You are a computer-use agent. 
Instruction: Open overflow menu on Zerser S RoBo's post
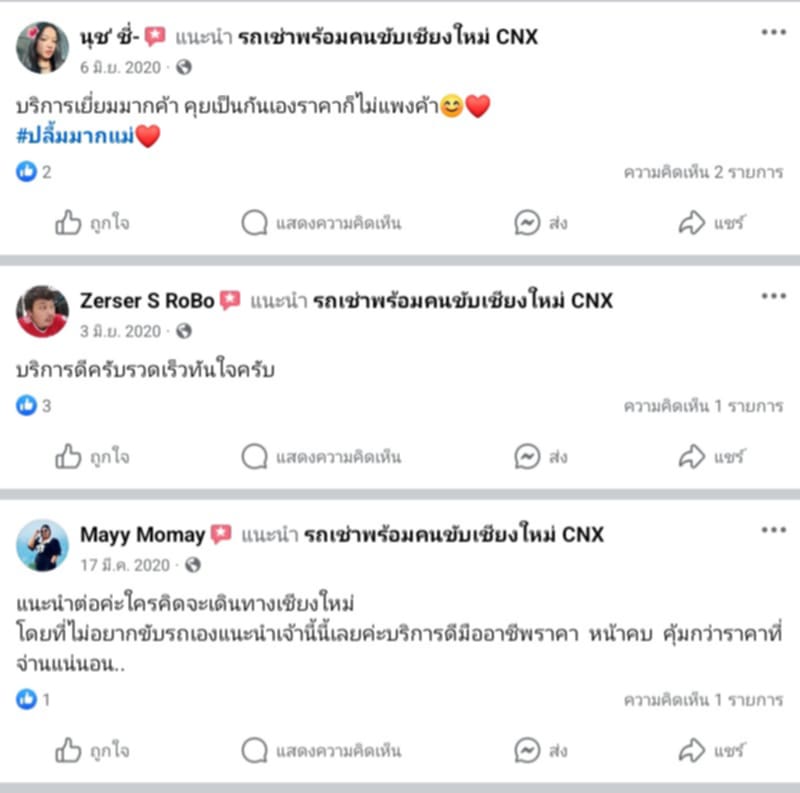click(x=773, y=296)
